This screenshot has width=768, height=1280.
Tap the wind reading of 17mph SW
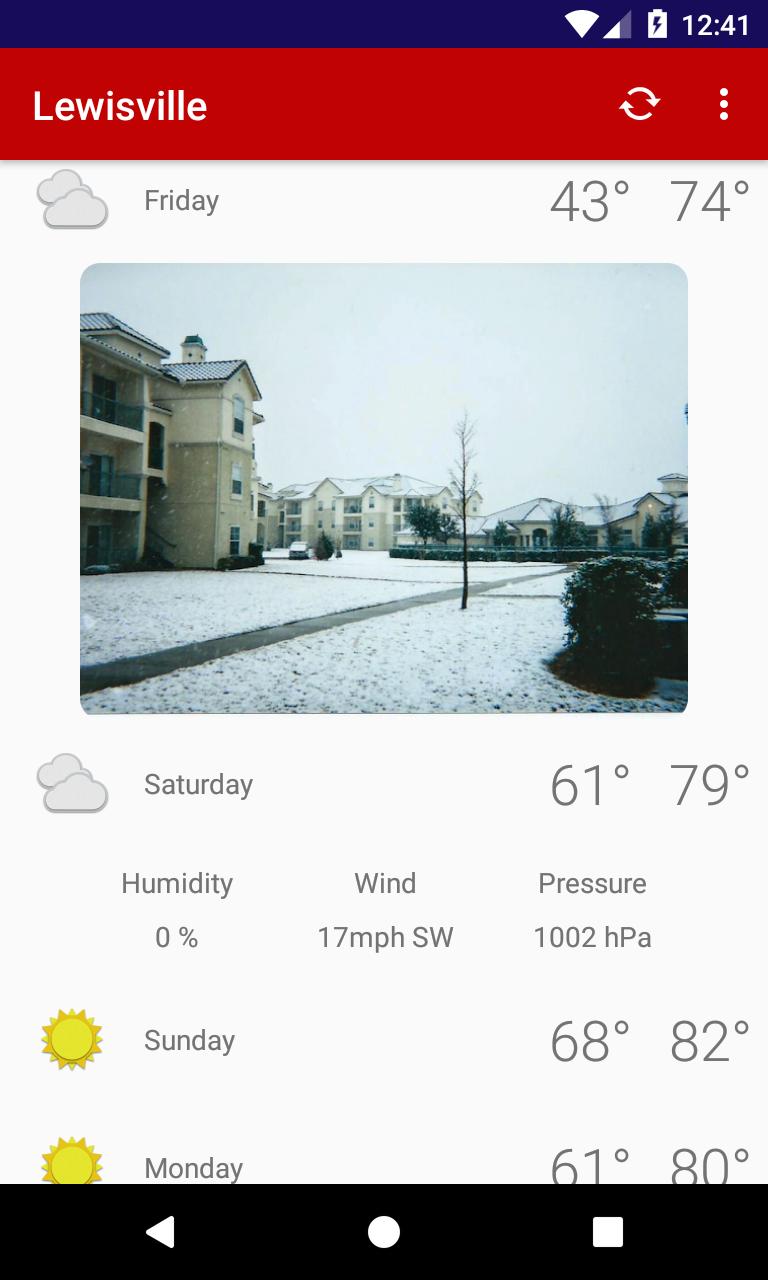[385, 937]
